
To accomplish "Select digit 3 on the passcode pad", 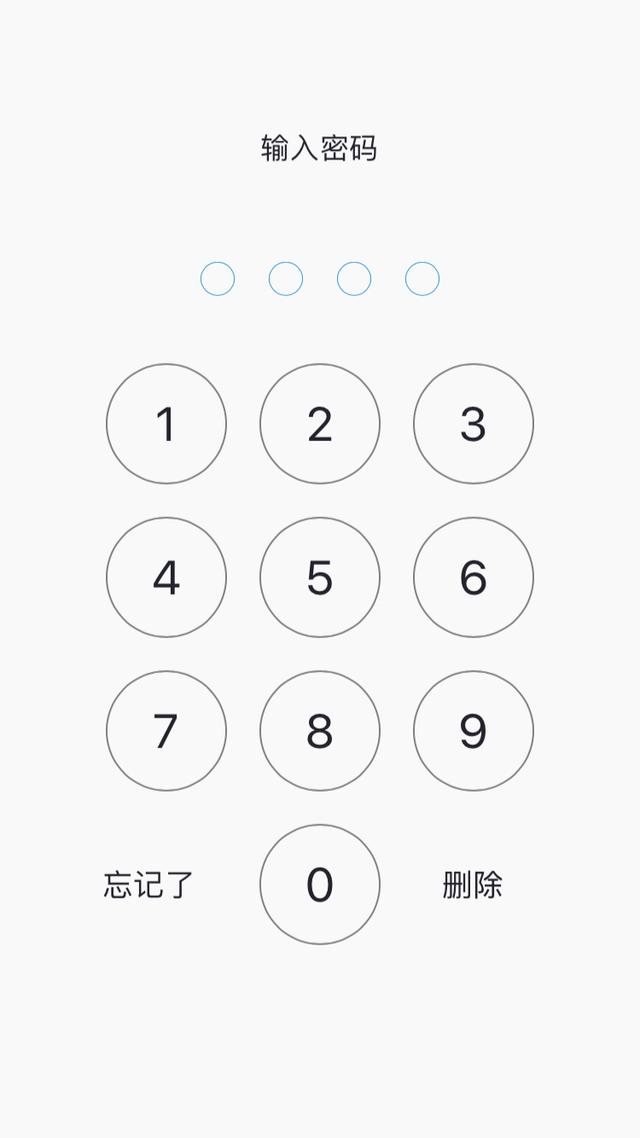I will click(474, 424).
